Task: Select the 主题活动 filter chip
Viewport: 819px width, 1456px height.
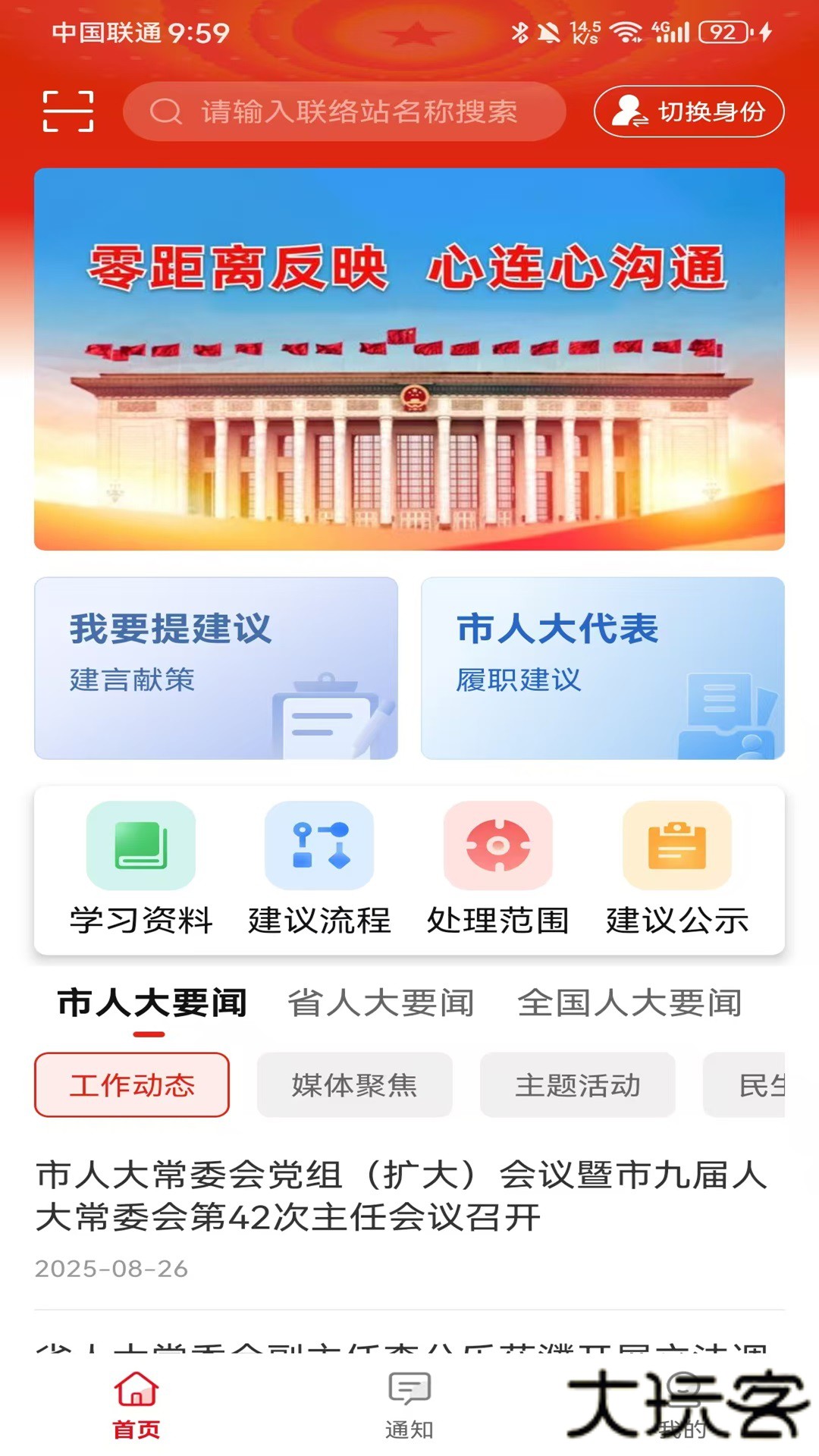Action: [577, 1086]
